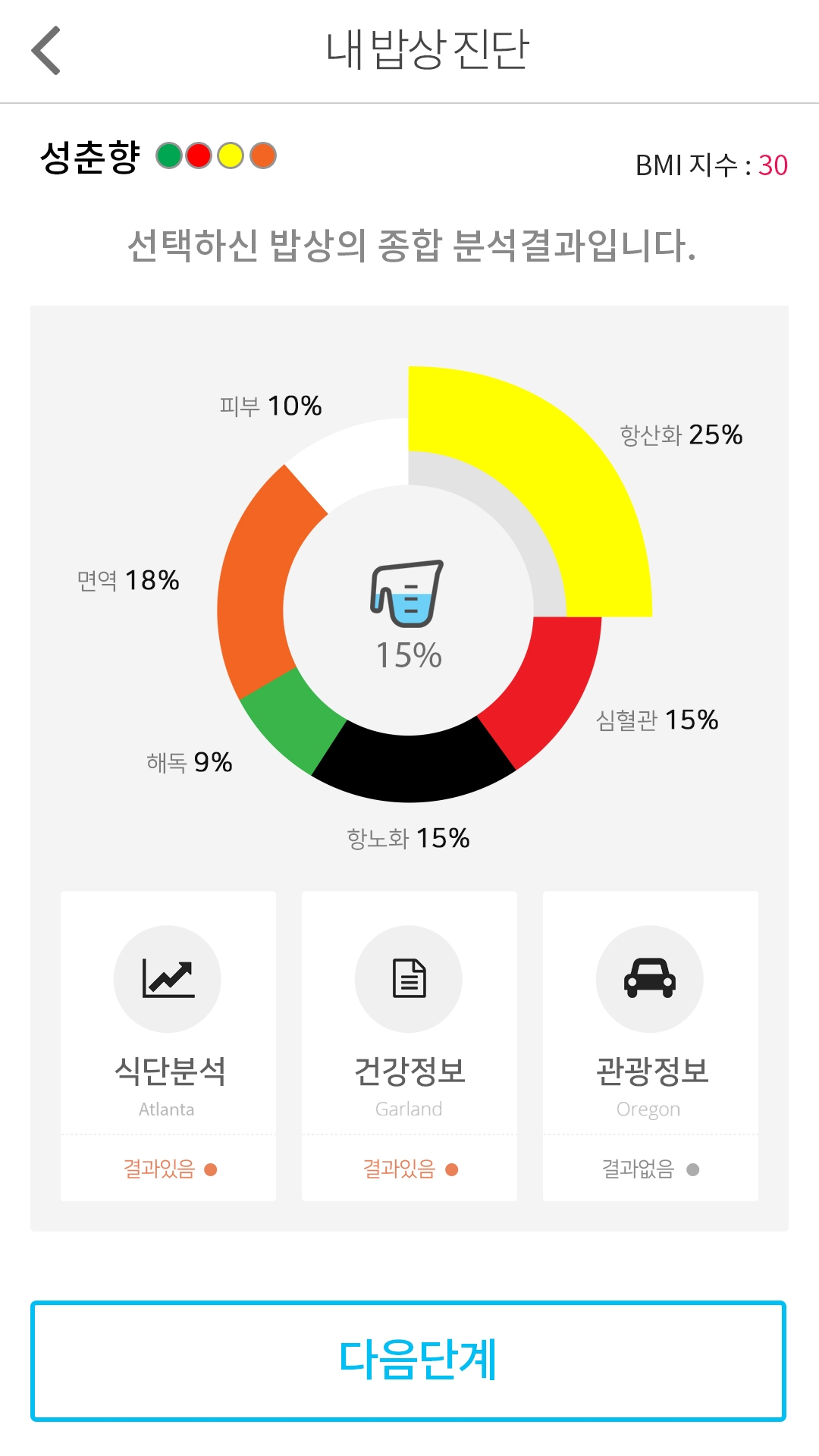819x1456 pixels.
Task: Open the 식단분석 card
Action: (168, 1046)
